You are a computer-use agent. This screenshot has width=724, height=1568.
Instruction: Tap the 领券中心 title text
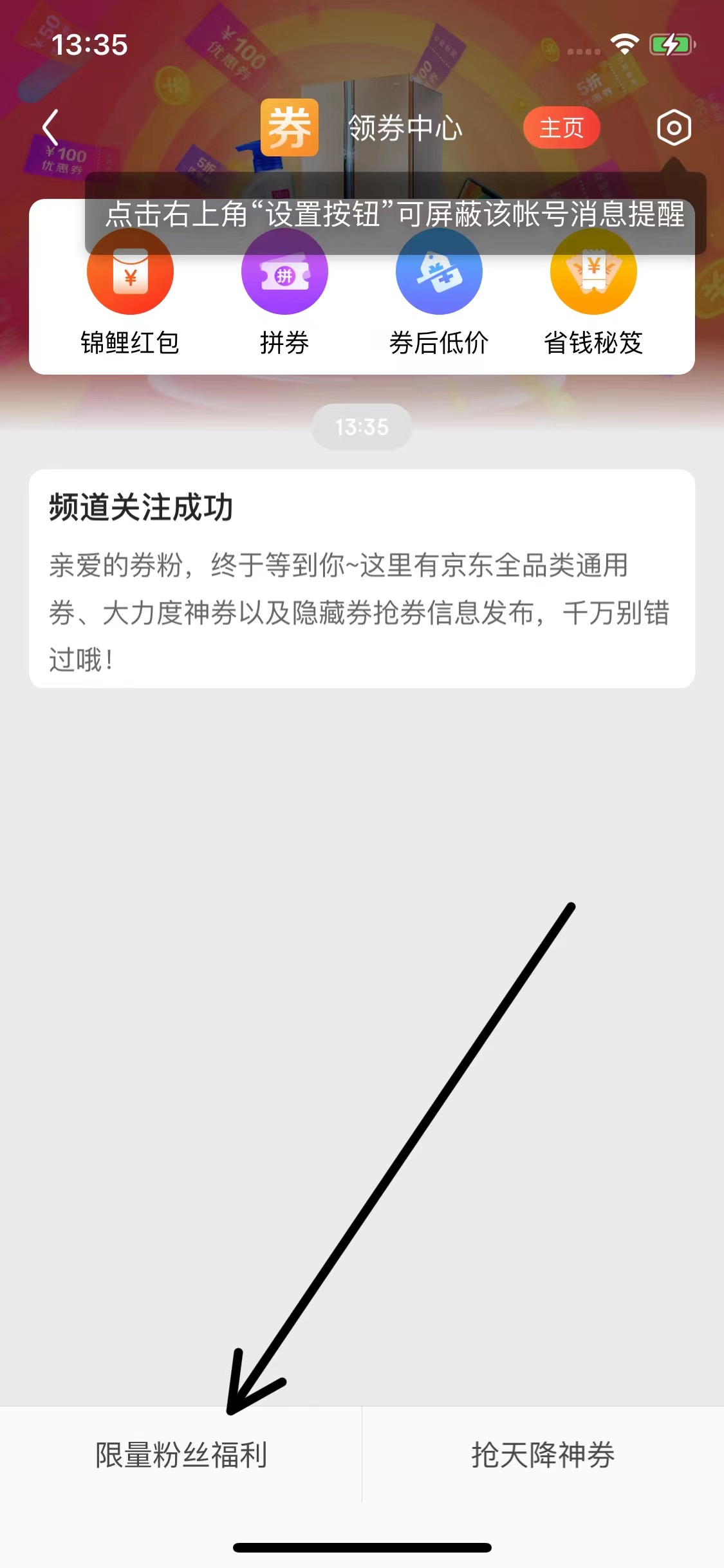(404, 128)
